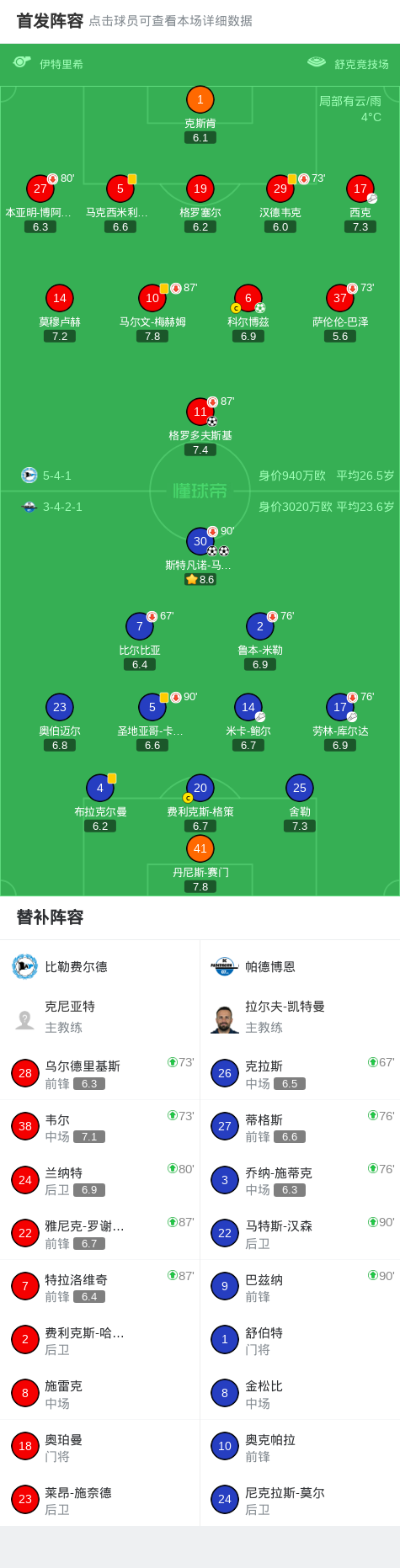Select player 比尔比亚 number 7

(140, 627)
